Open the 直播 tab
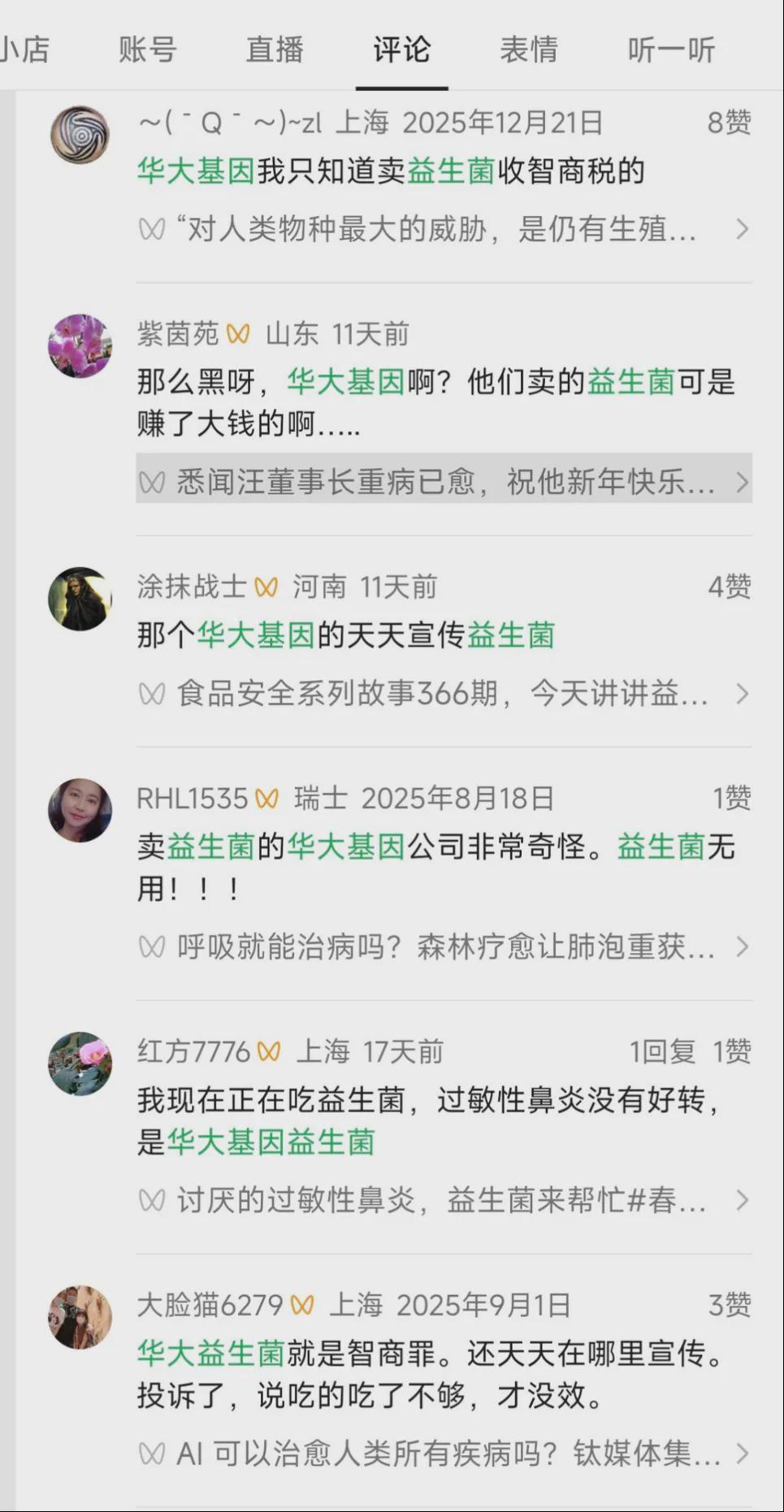The height and width of the screenshot is (1512, 784). point(275,50)
